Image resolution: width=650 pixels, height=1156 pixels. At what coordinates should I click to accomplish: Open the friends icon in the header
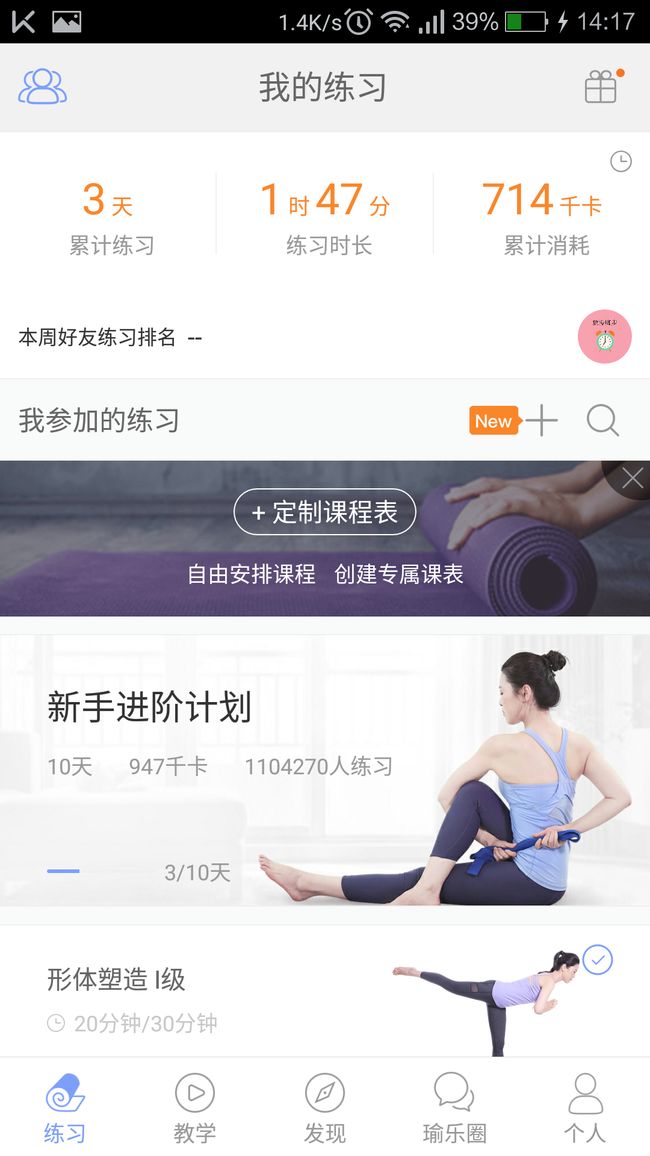[43, 87]
